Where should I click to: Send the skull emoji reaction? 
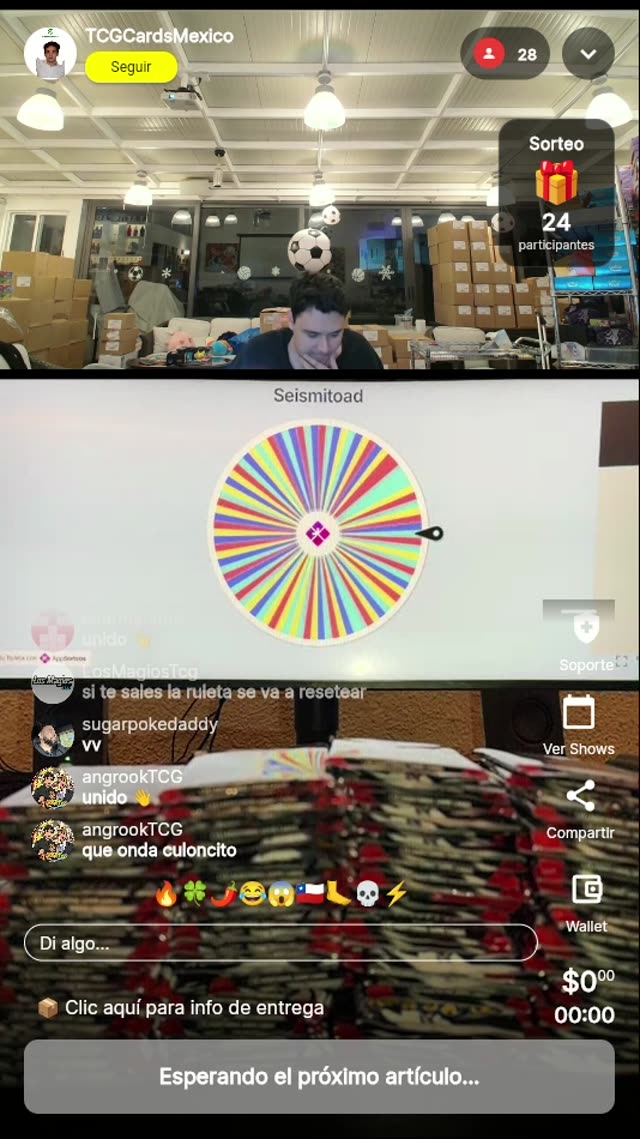(368, 894)
